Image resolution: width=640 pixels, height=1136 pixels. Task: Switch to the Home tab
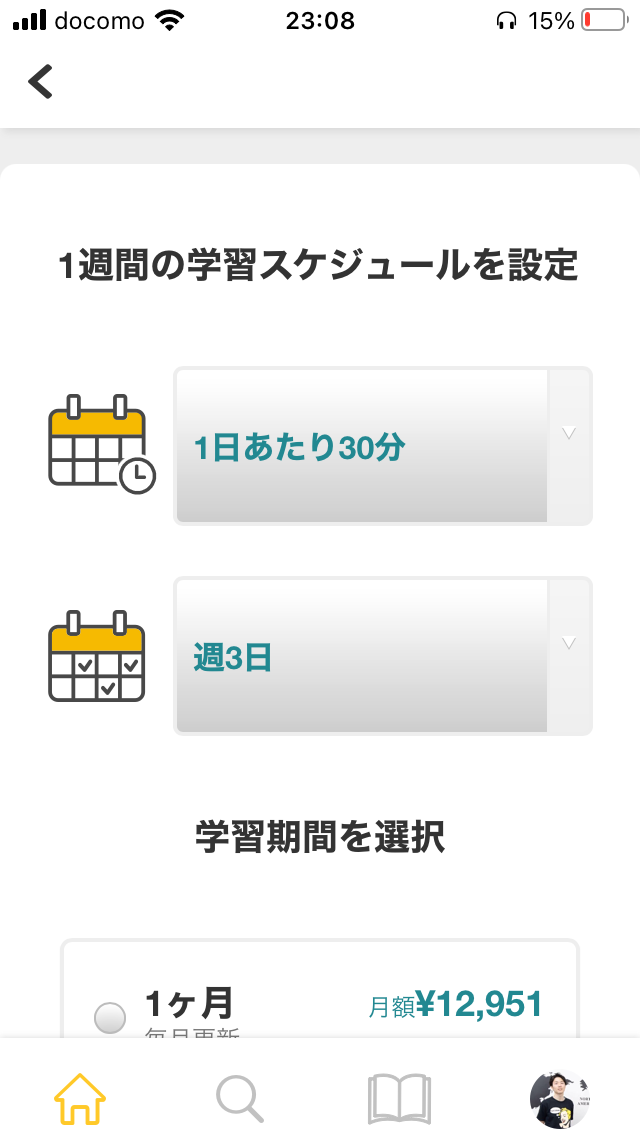[80, 1098]
